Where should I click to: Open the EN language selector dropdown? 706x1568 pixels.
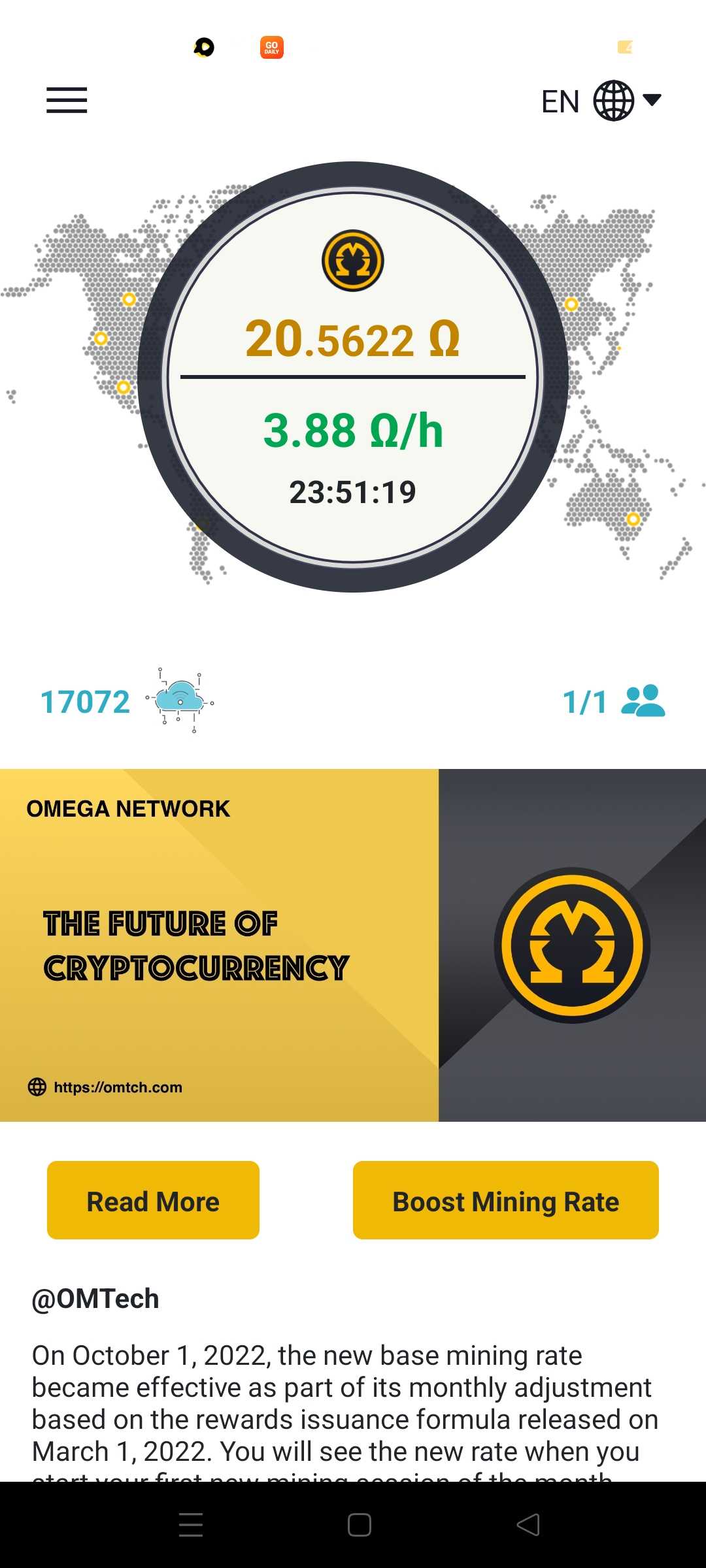(x=601, y=101)
